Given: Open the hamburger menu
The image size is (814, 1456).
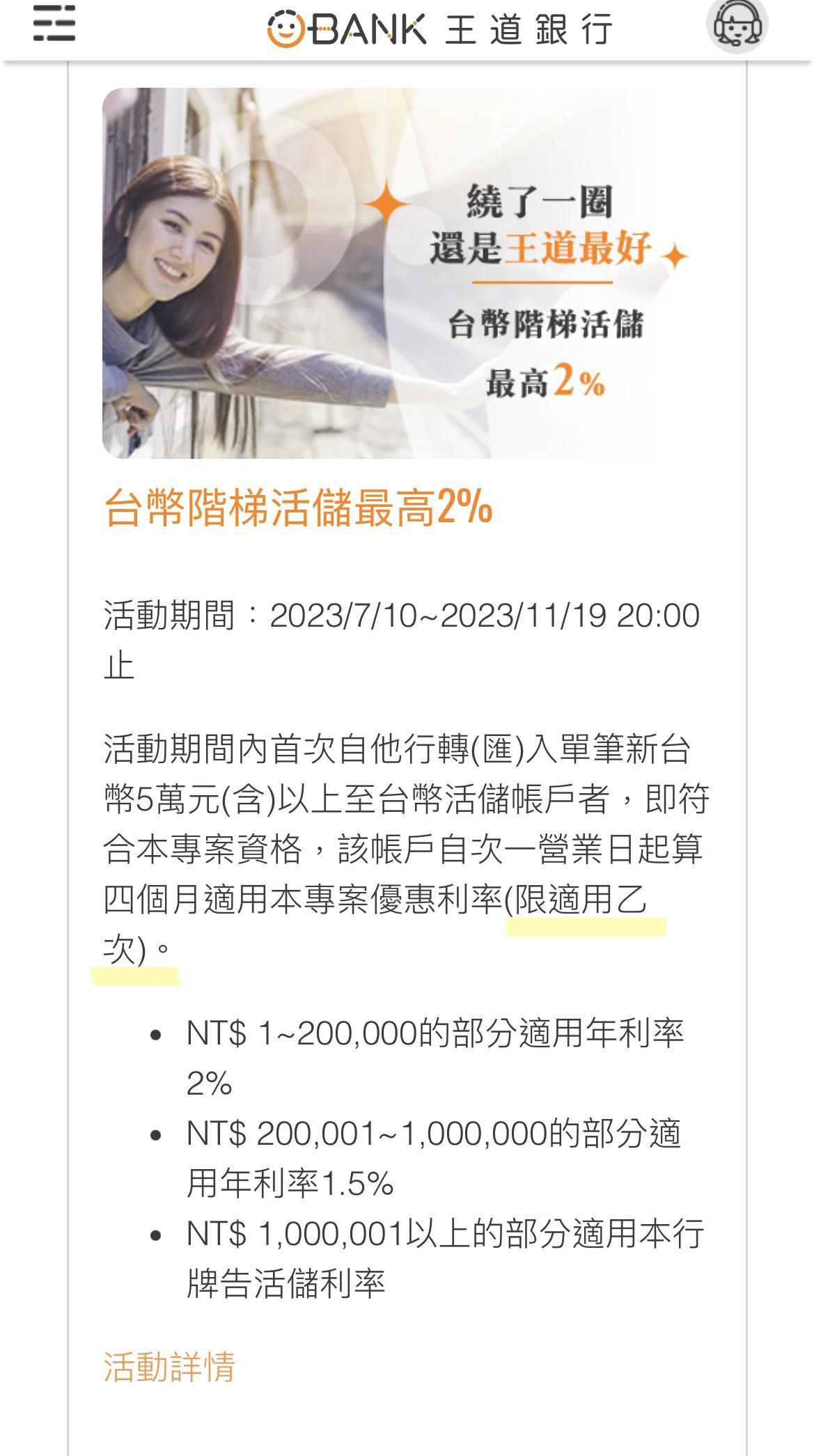Looking at the screenshot, I should tap(54, 25).
